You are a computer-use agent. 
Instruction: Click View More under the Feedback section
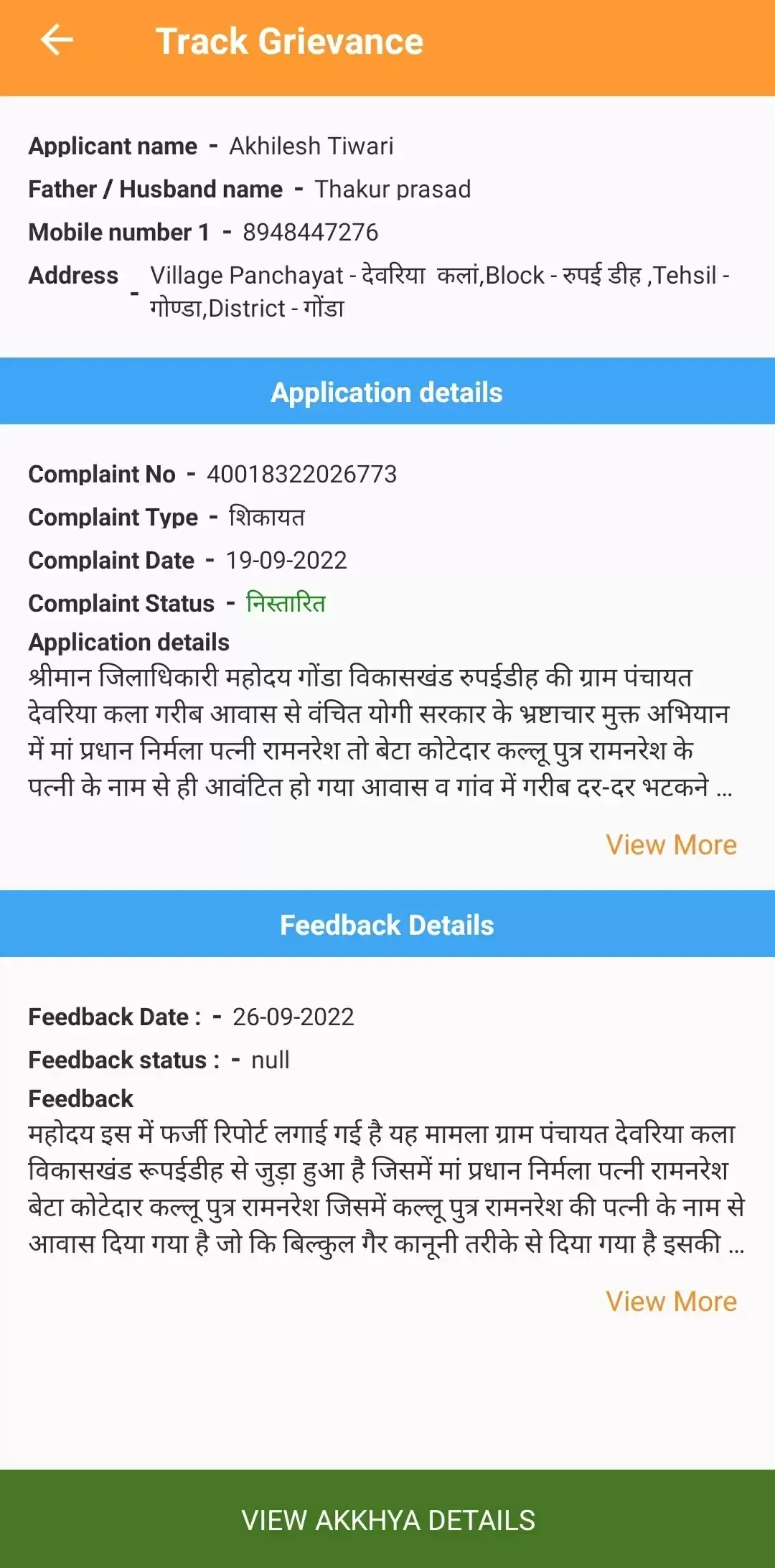tap(670, 1301)
